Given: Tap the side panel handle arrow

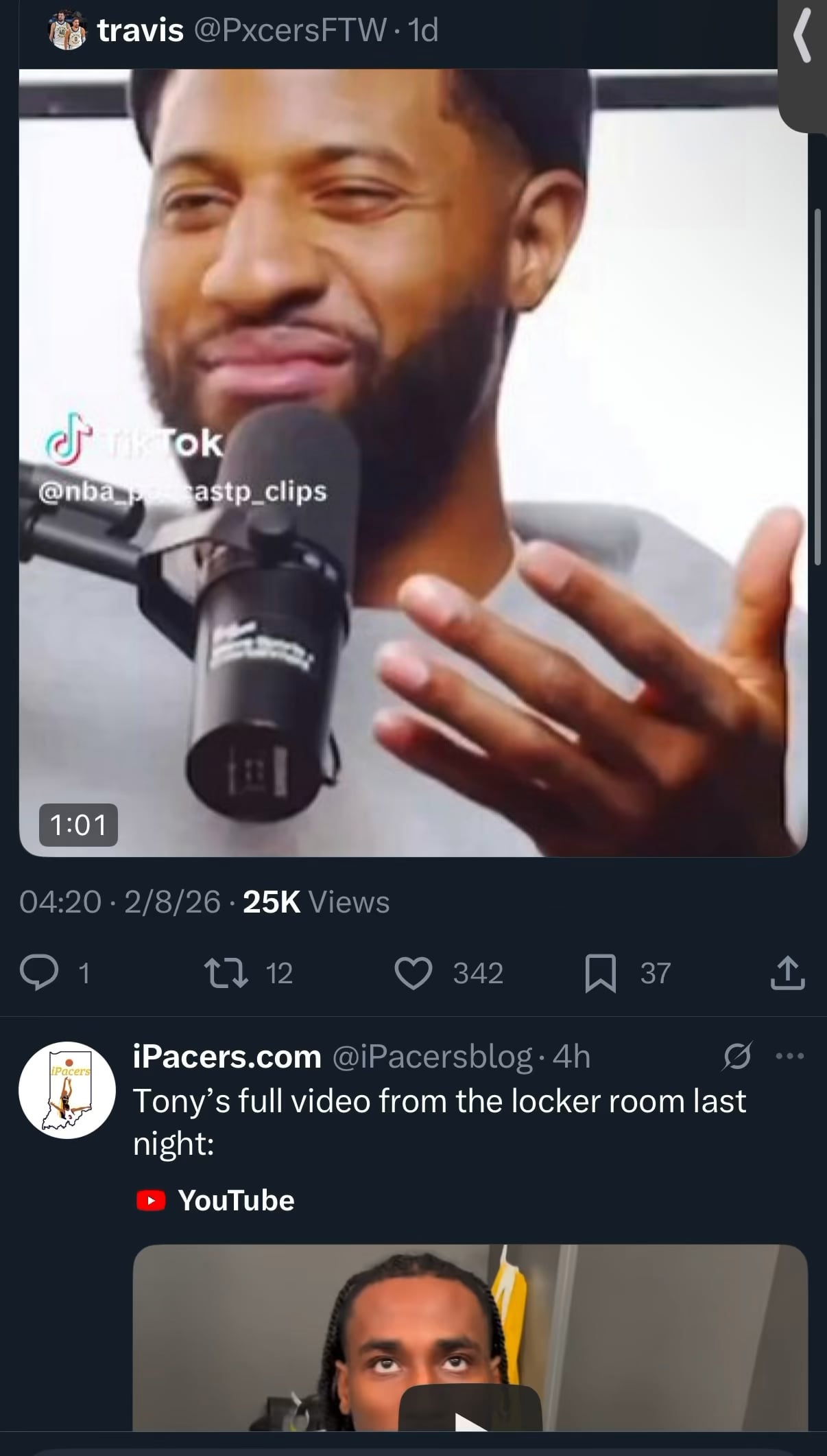Looking at the screenshot, I should tap(804, 41).
